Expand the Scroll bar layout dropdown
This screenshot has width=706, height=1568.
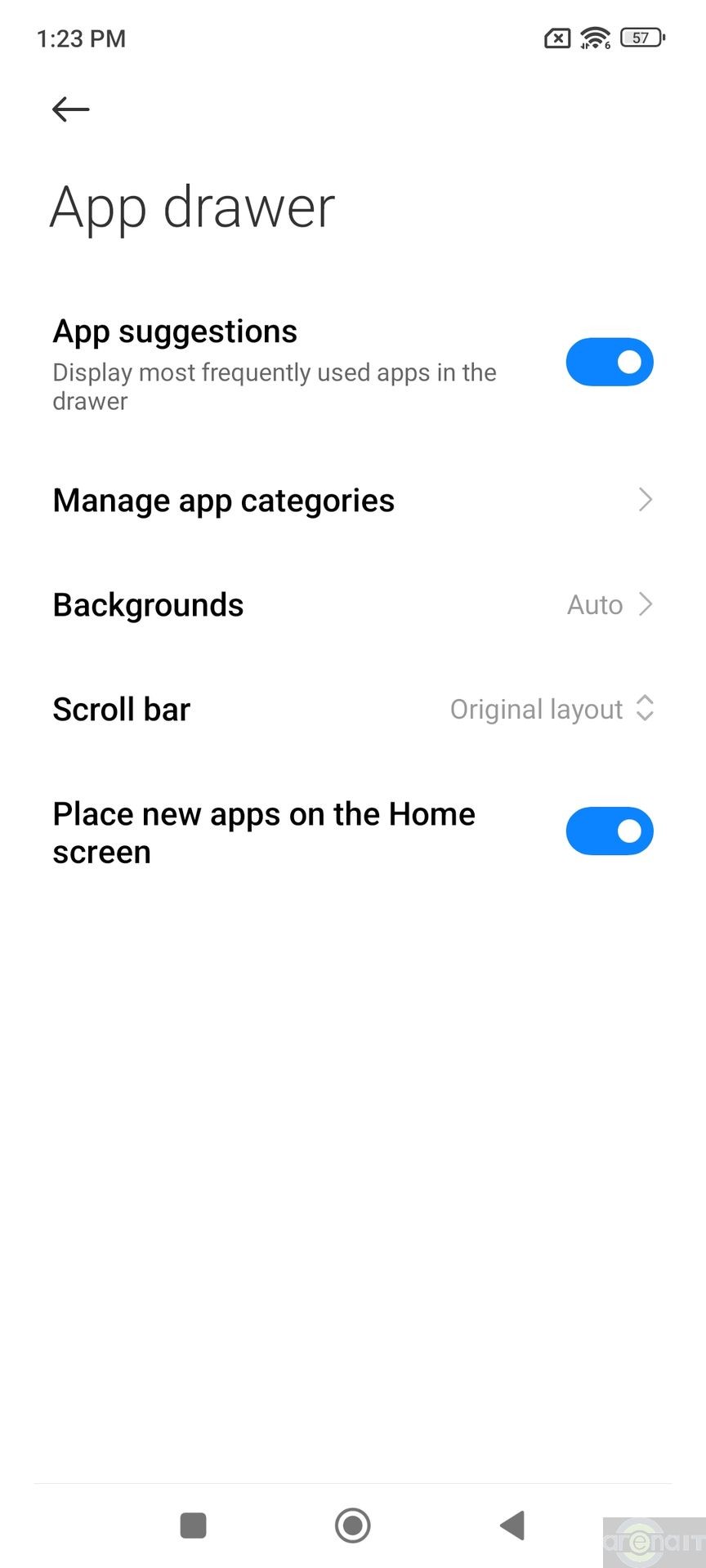(x=552, y=709)
